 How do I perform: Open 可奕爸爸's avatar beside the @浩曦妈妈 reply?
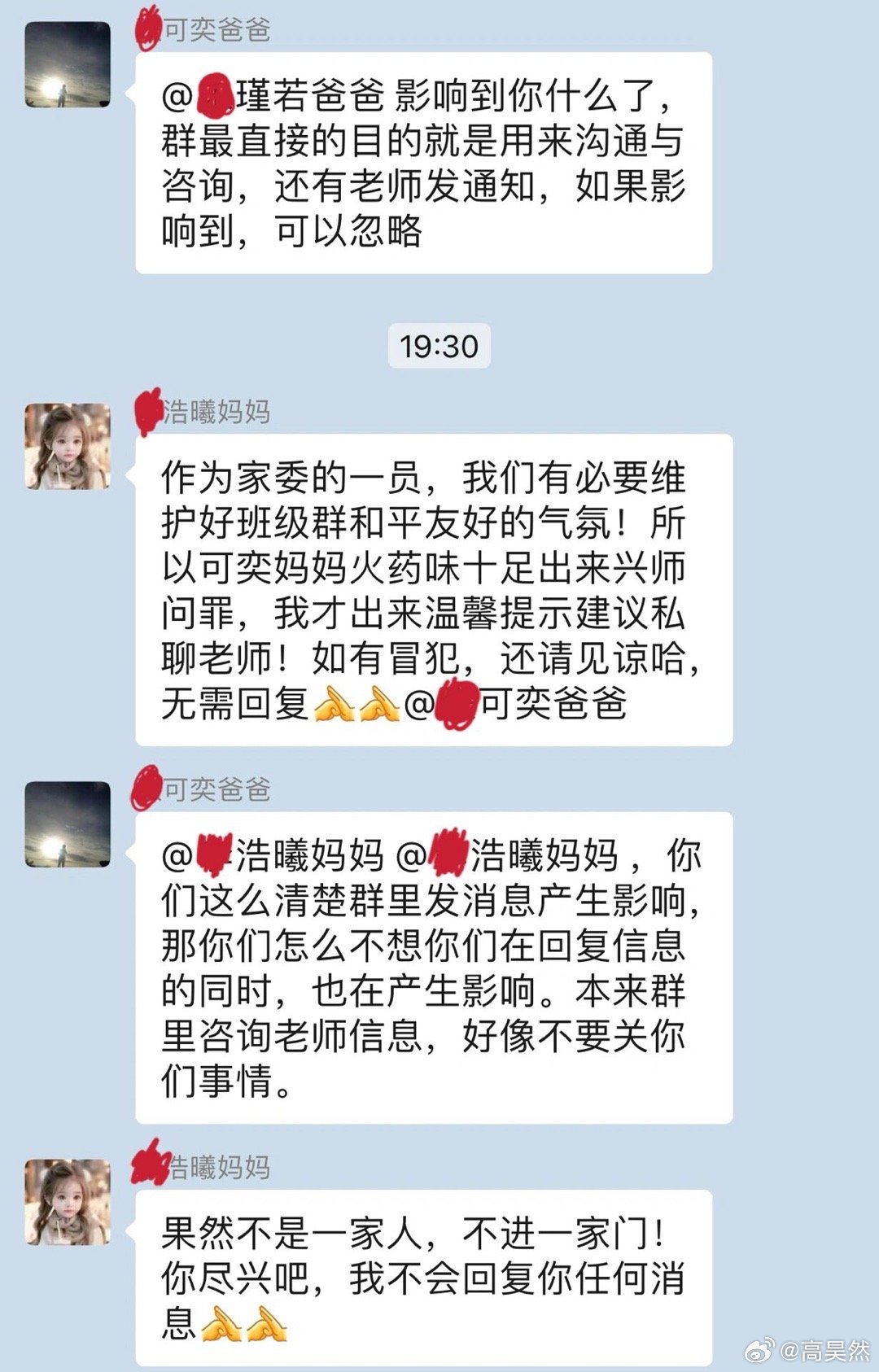[x=68, y=824]
